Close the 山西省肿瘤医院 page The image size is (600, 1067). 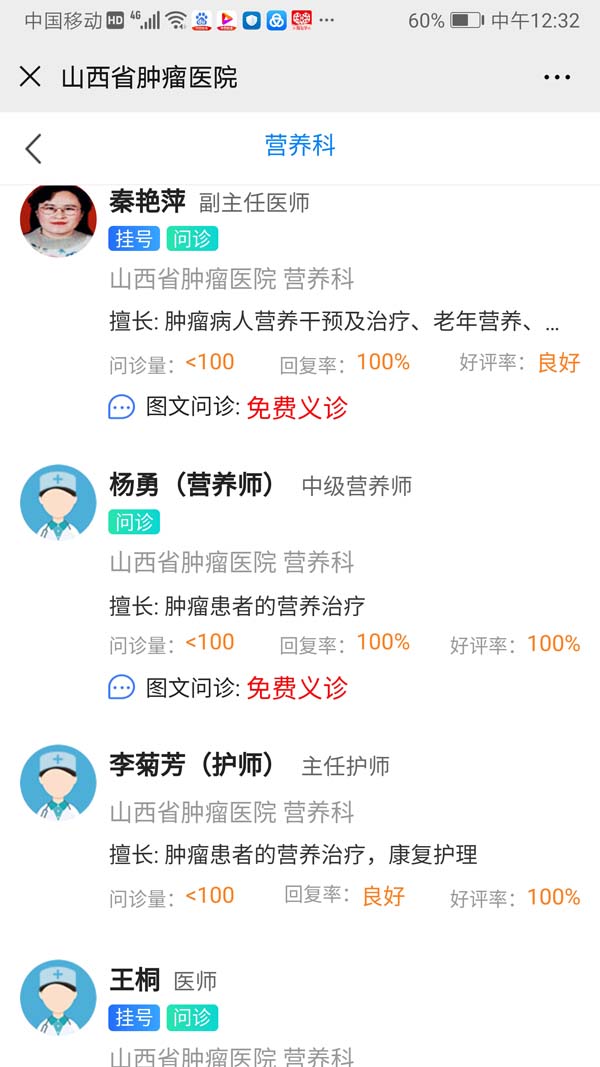click(30, 77)
